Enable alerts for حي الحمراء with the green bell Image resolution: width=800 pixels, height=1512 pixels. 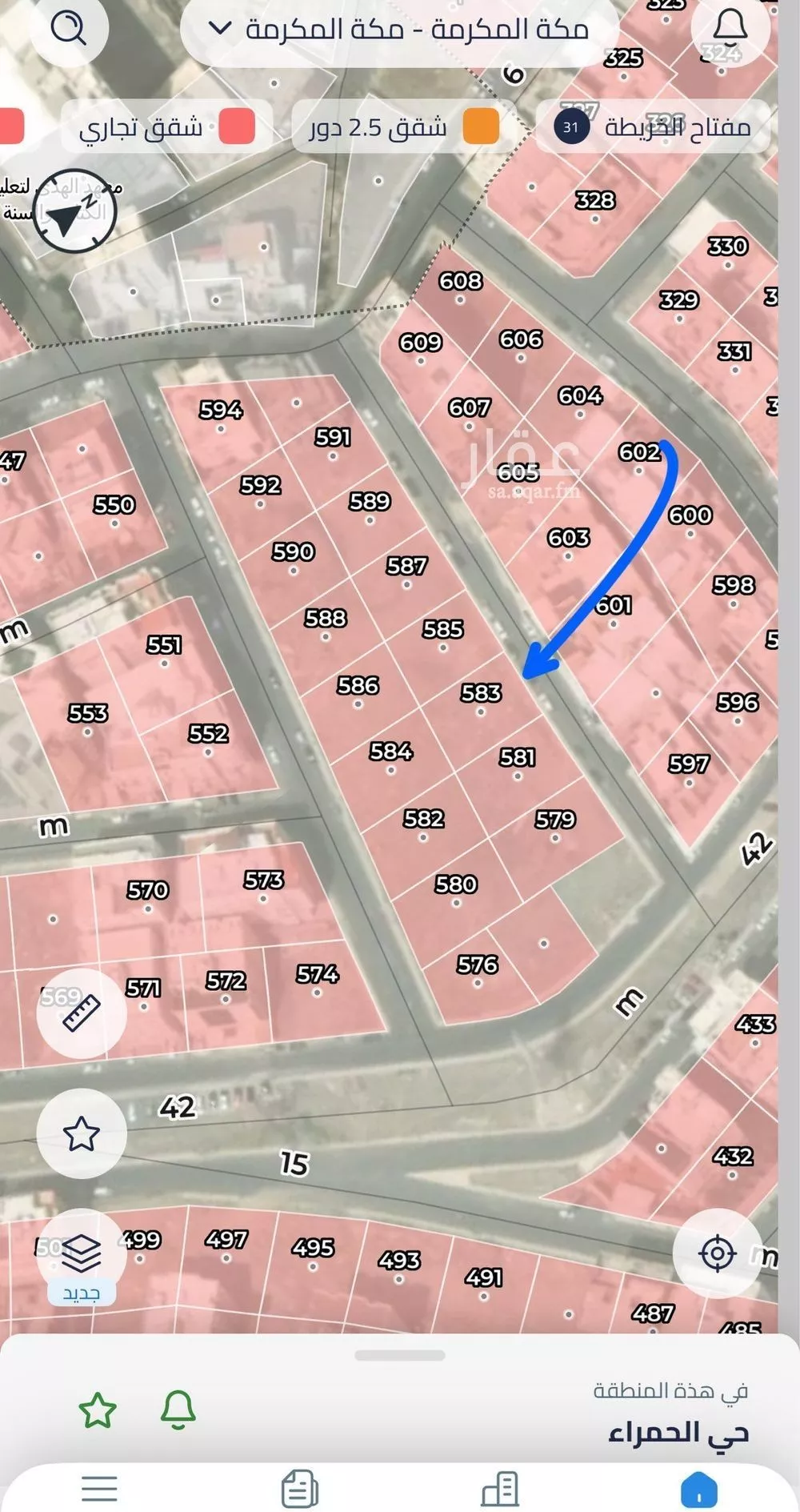(178, 1410)
